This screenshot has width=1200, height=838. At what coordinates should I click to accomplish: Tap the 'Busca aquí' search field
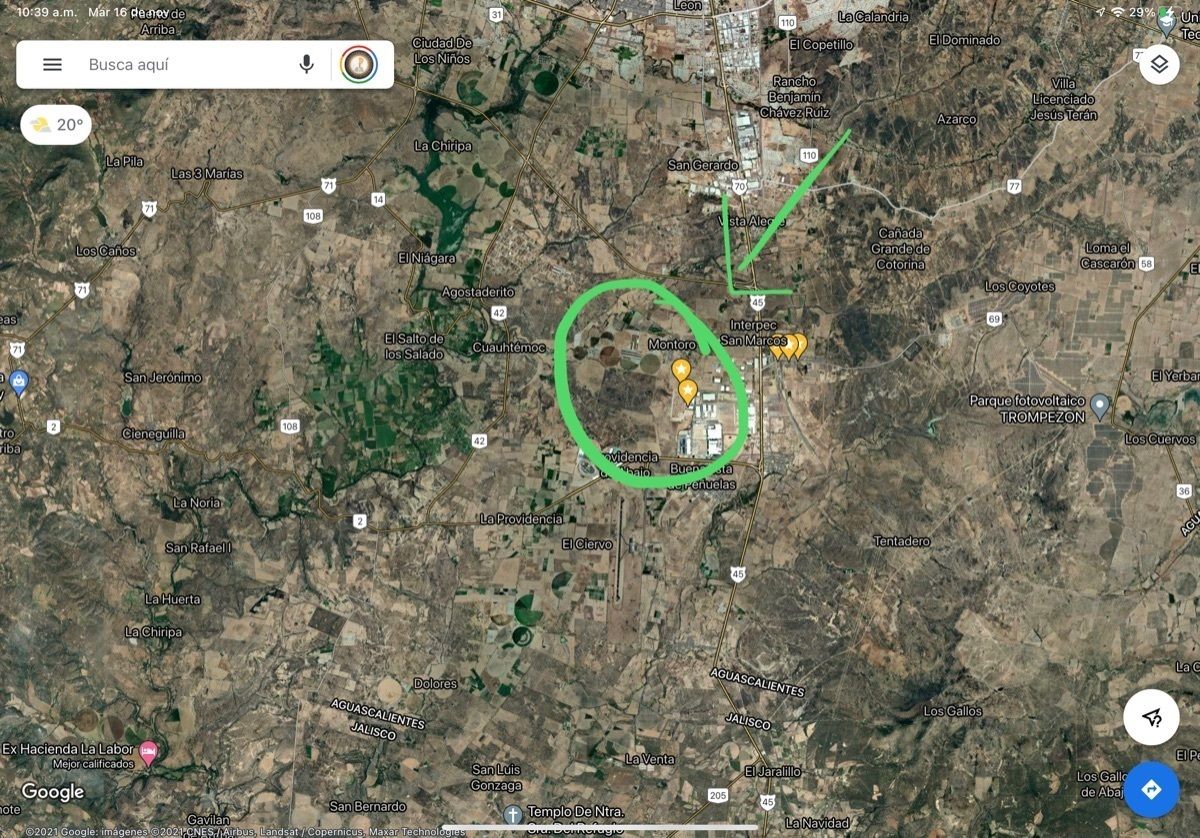click(x=180, y=65)
